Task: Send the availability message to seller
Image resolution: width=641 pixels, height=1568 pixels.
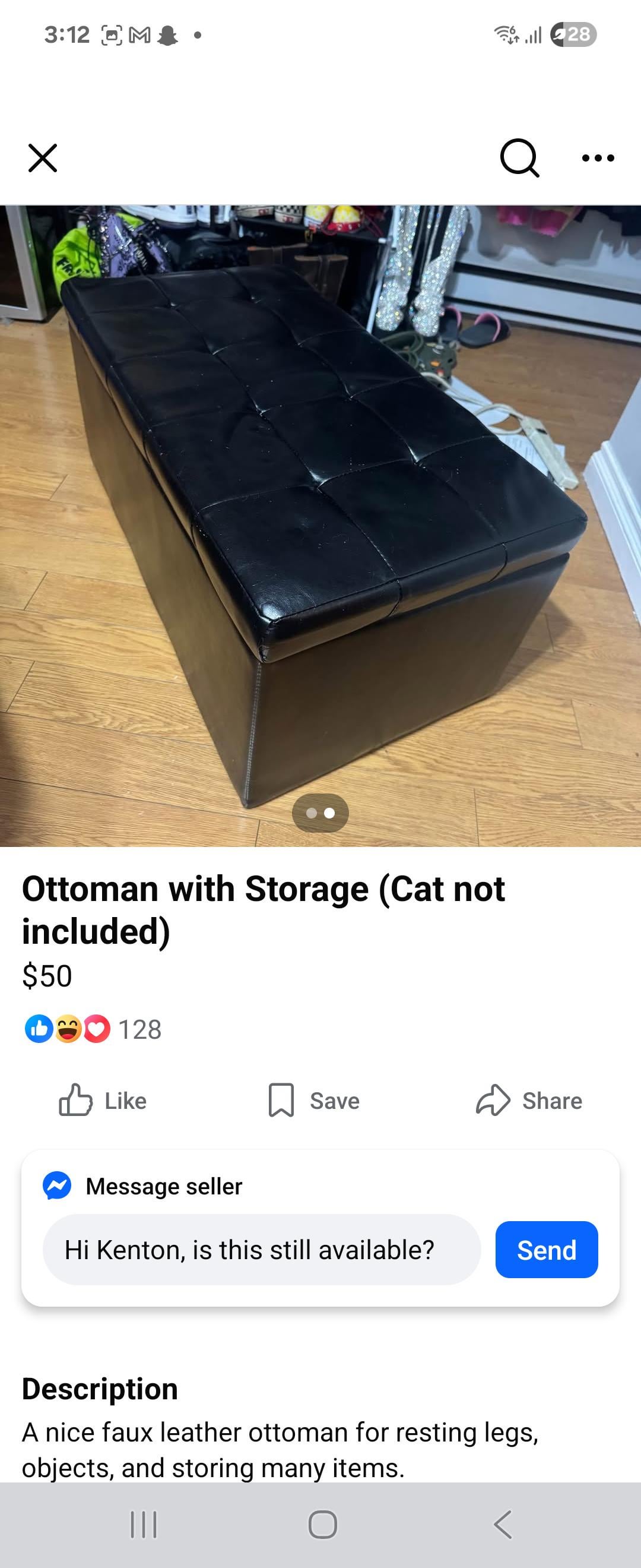Action: point(546,1250)
